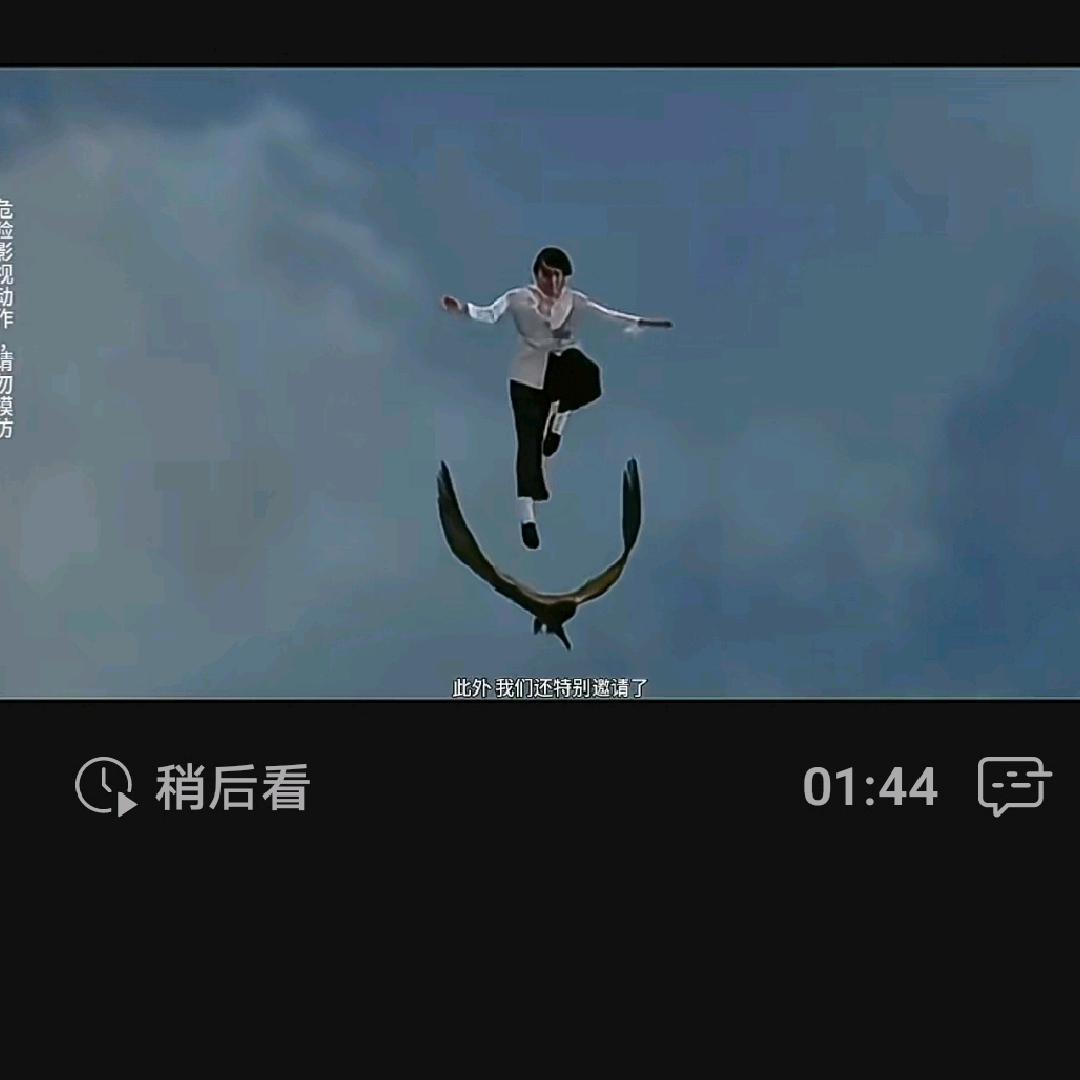
Task: Tap the video to show playback controls
Action: tap(540, 384)
